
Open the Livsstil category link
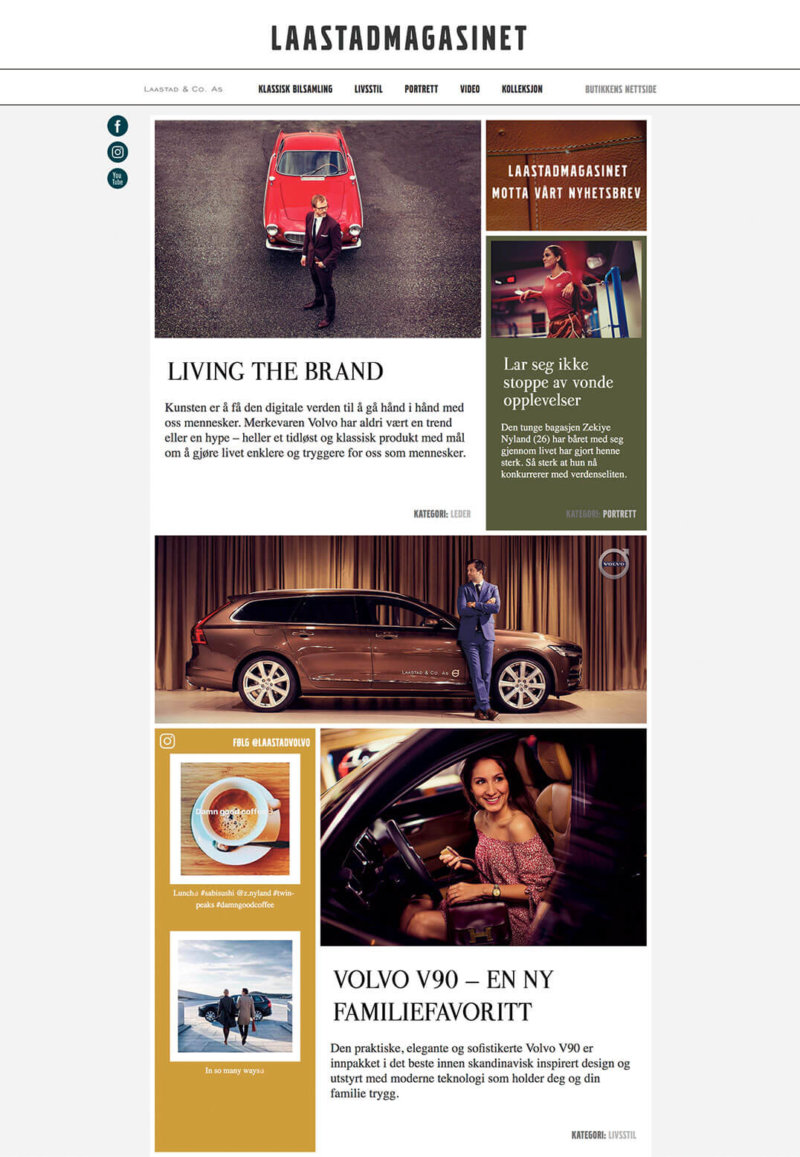[621, 1135]
